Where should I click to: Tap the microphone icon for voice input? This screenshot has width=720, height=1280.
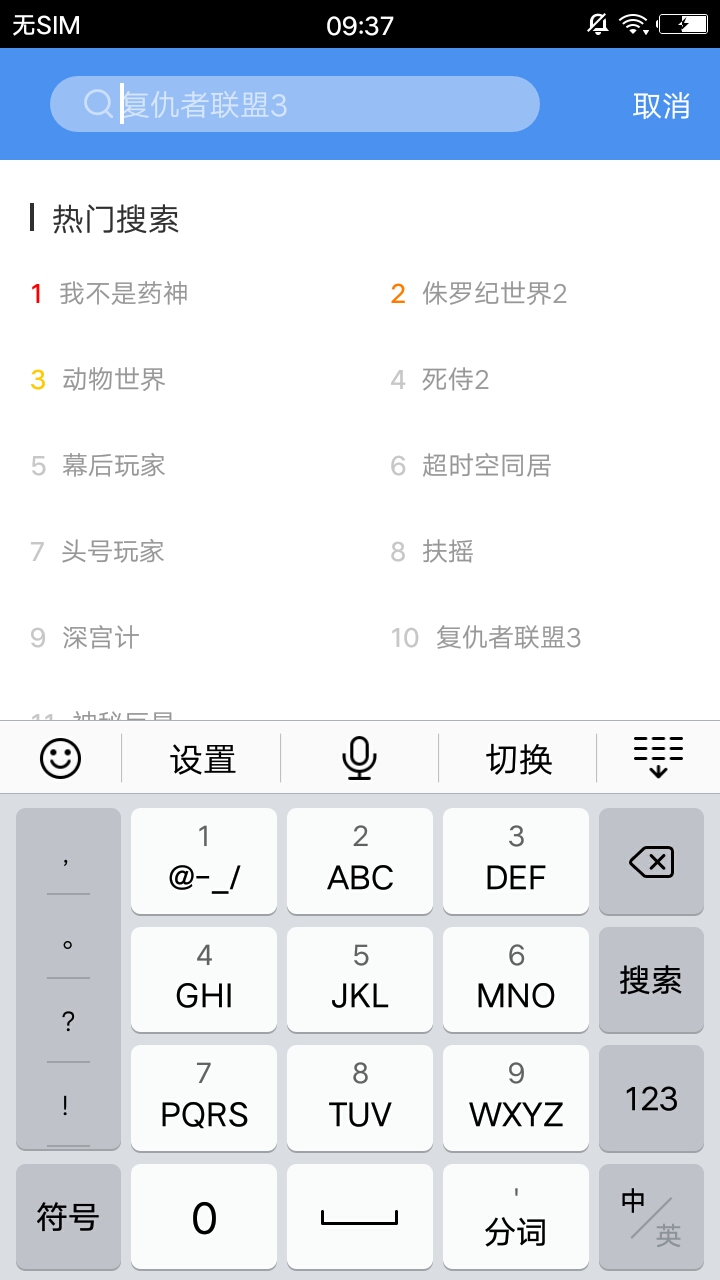(x=359, y=758)
